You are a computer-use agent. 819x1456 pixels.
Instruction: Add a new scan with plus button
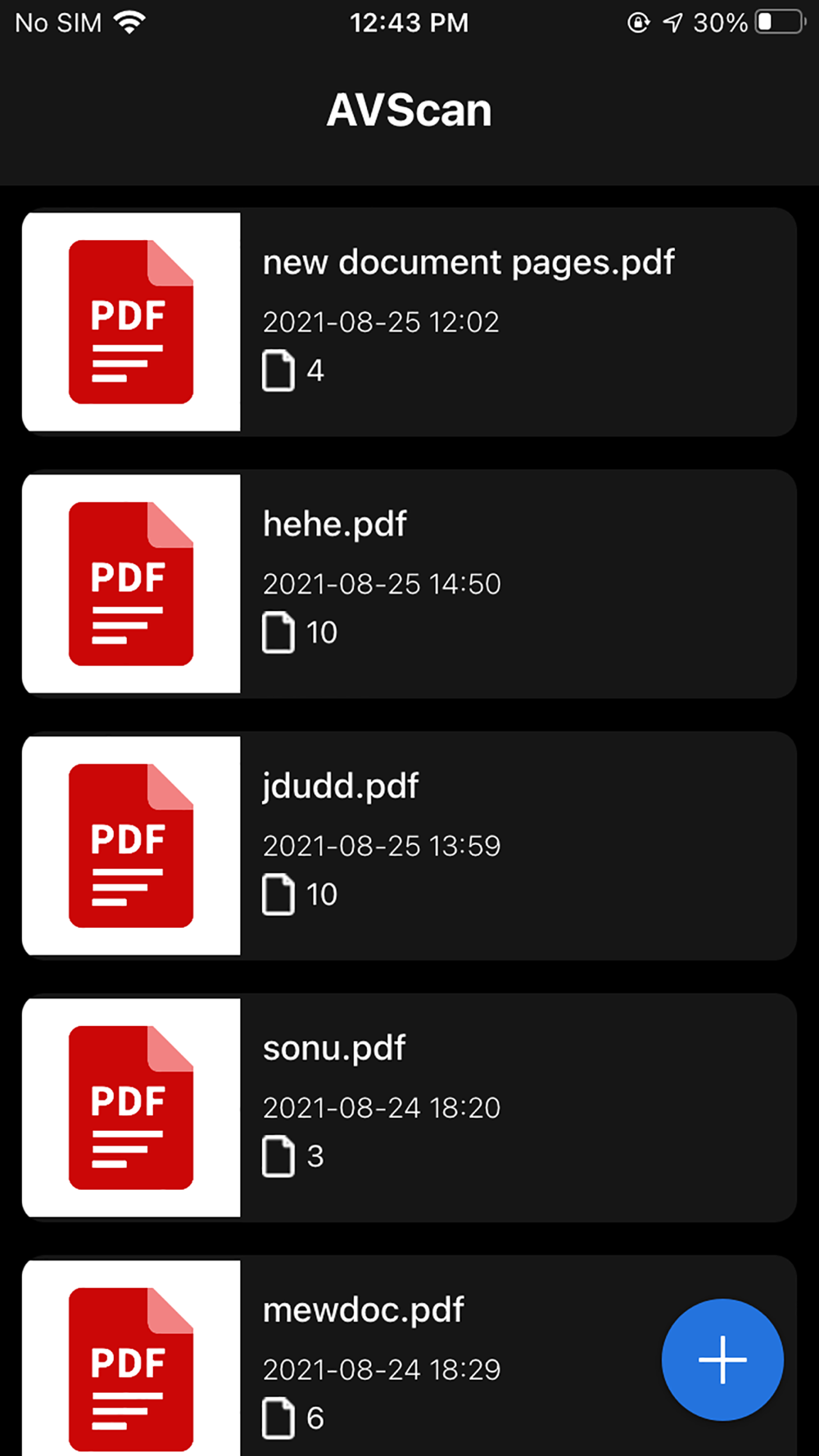point(722,1359)
